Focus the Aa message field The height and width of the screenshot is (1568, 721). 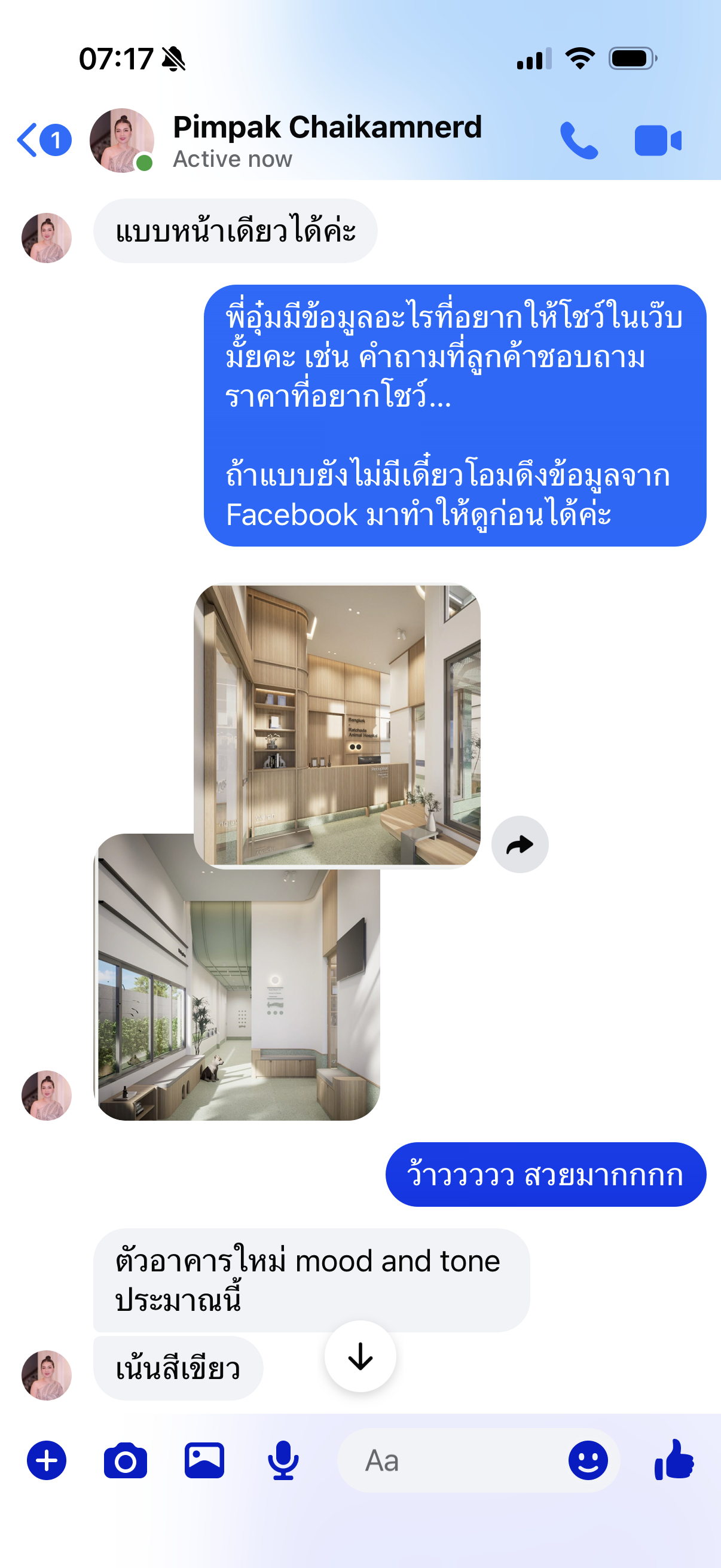click(450, 1460)
